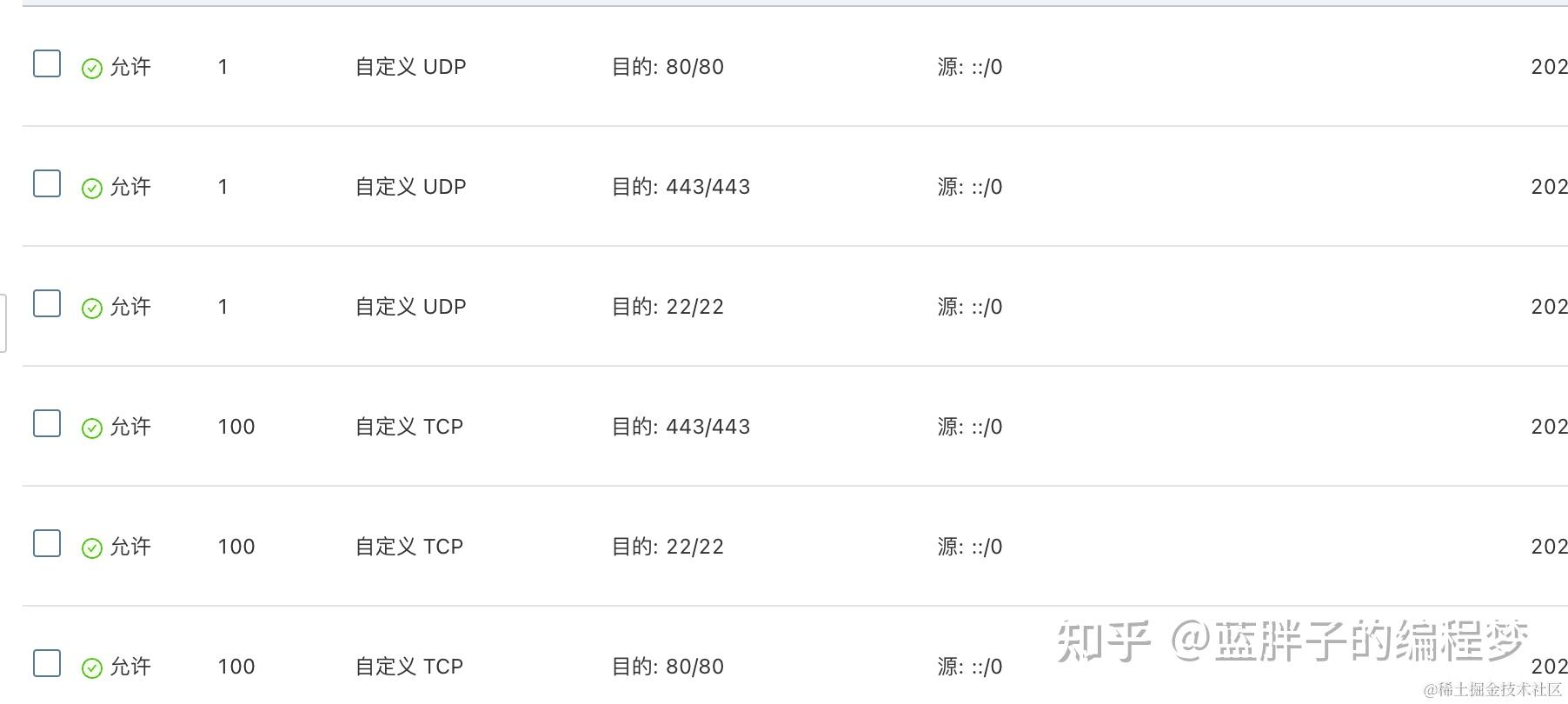1568x704 pixels.
Task: Check the UDP rule with destination 443/443
Action: pos(47,184)
